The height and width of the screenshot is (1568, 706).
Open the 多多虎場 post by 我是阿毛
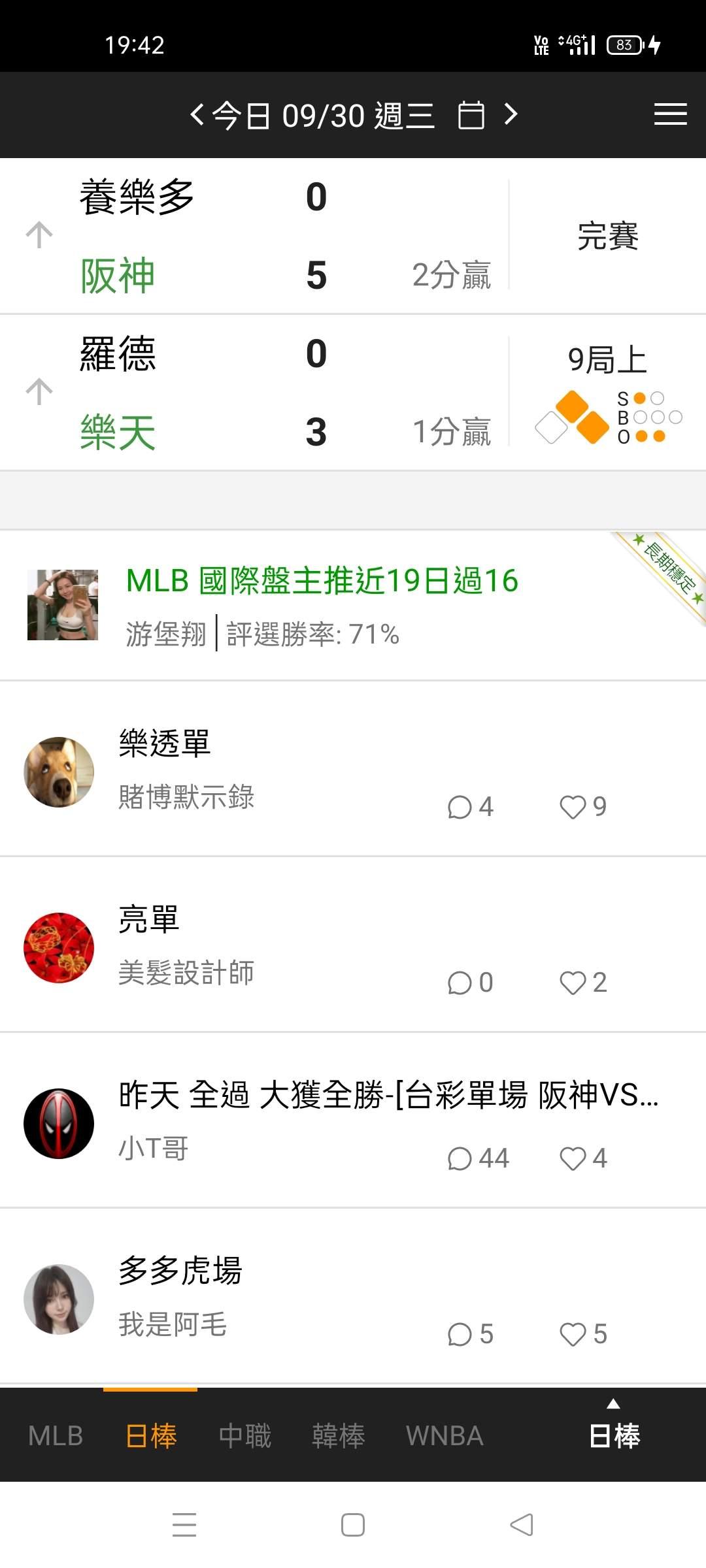coord(353,1296)
